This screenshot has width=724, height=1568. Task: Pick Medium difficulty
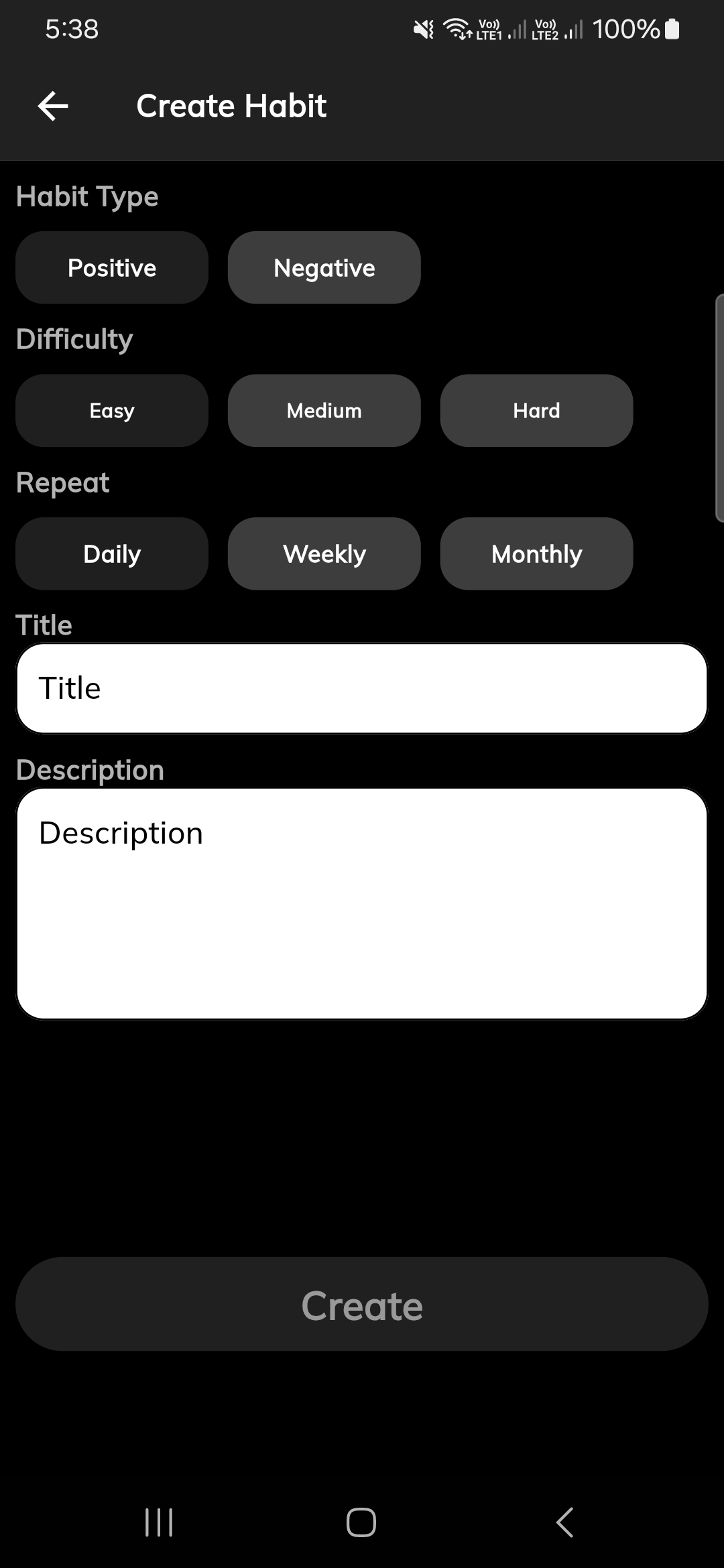(x=324, y=411)
